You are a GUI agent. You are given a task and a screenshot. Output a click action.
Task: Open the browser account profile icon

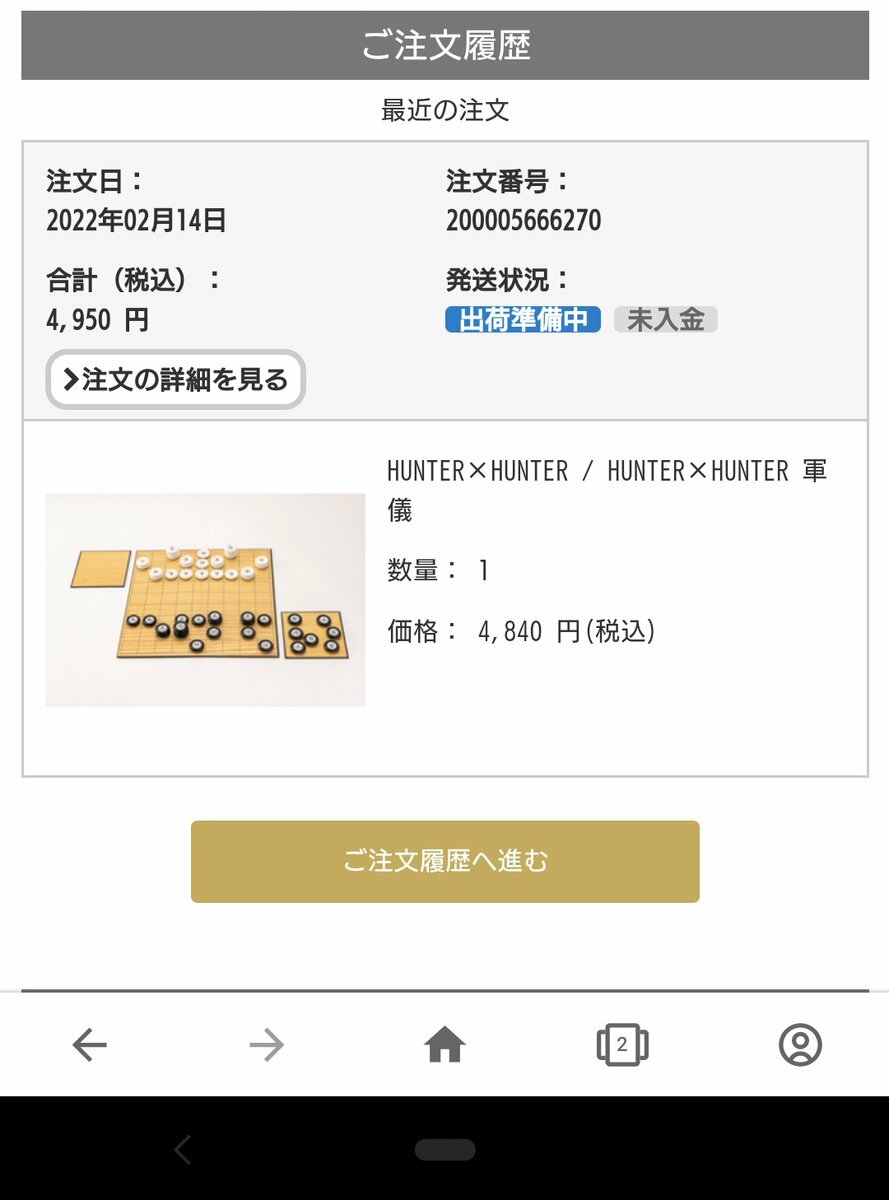(800, 1045)
